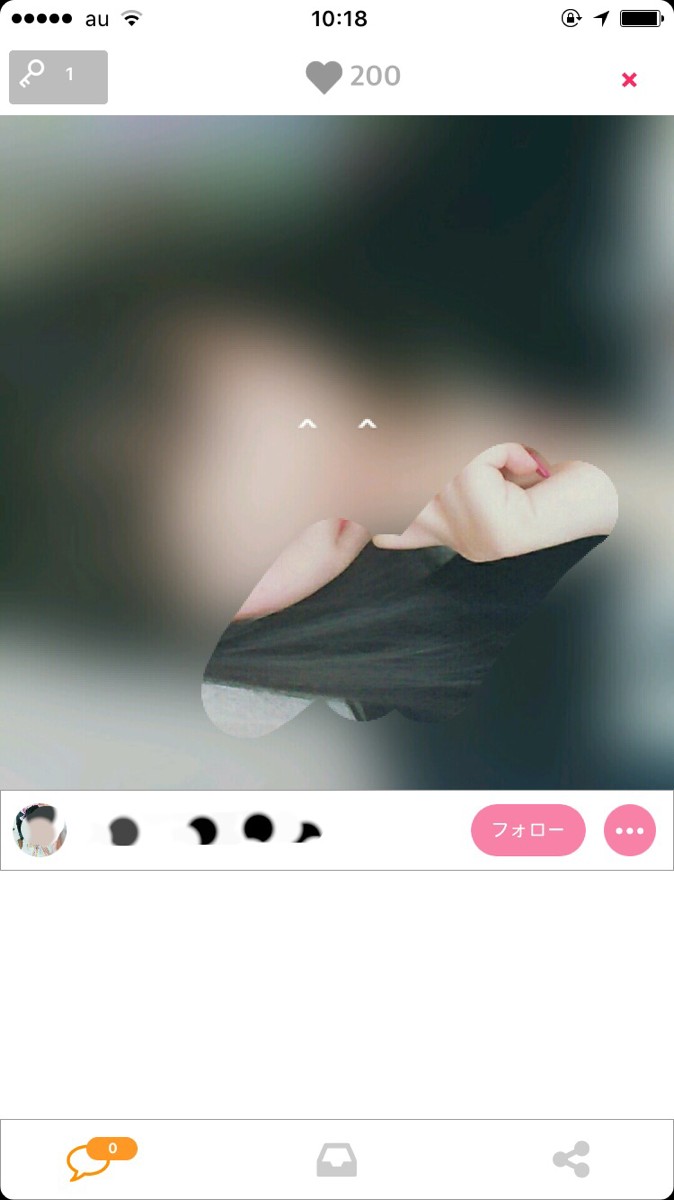The width and height of the screenshot is (674, 1200).
Task: Open the poster's profile avatar
Action: point(40,830)
